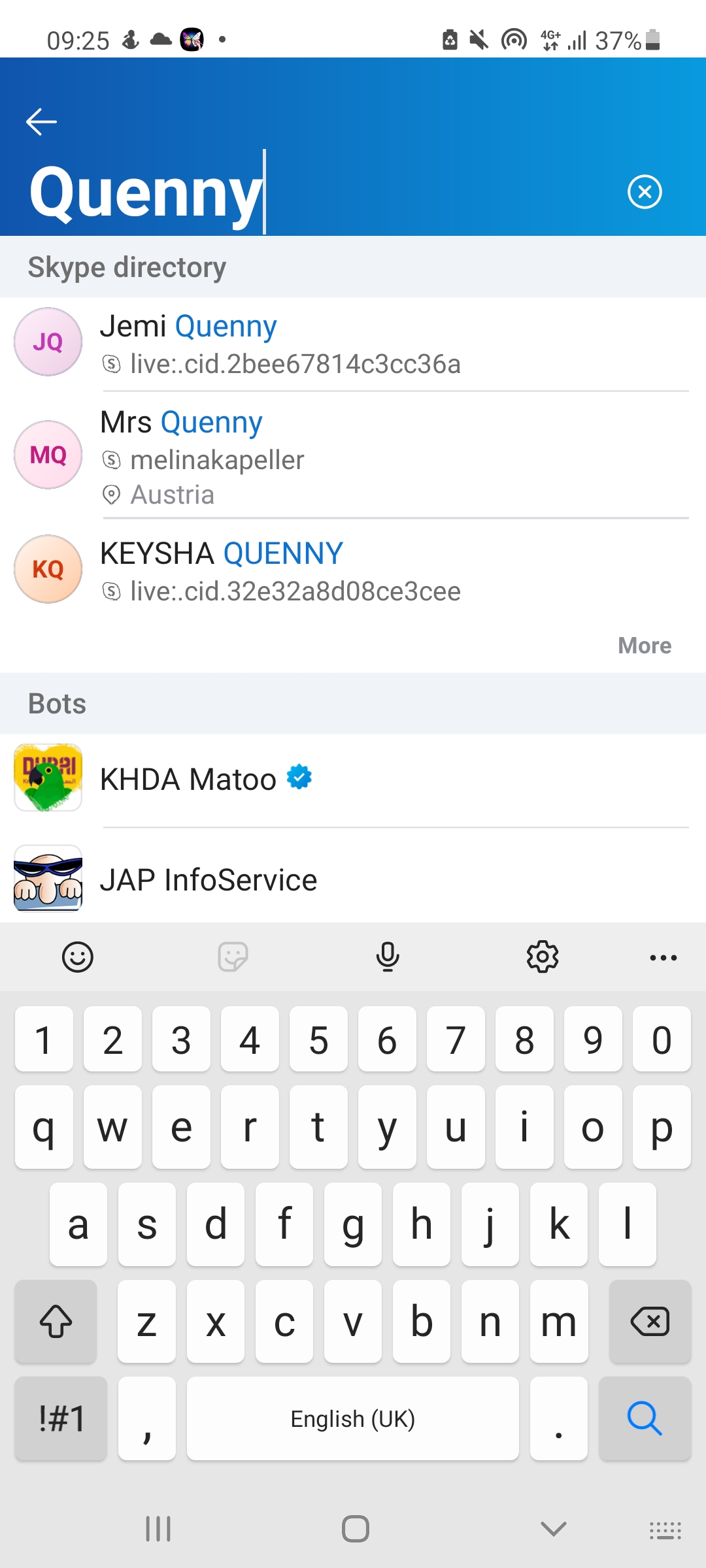
Task: Show more Skype directory results
Action: click(x=645, y=645)
